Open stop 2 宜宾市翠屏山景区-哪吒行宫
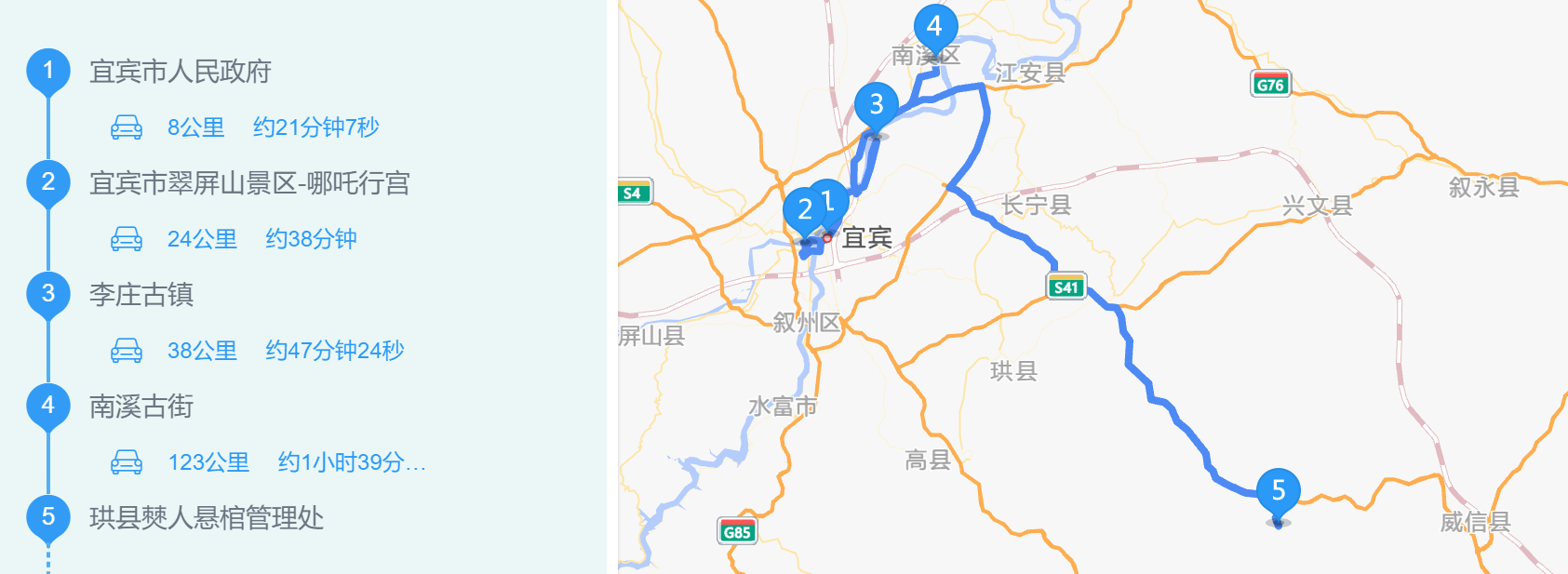 [249, 183]
